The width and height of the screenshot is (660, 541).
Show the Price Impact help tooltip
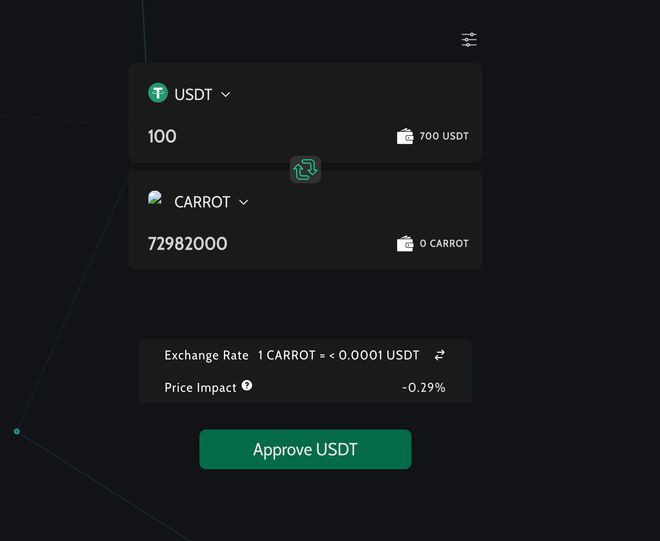pos(247,385)
